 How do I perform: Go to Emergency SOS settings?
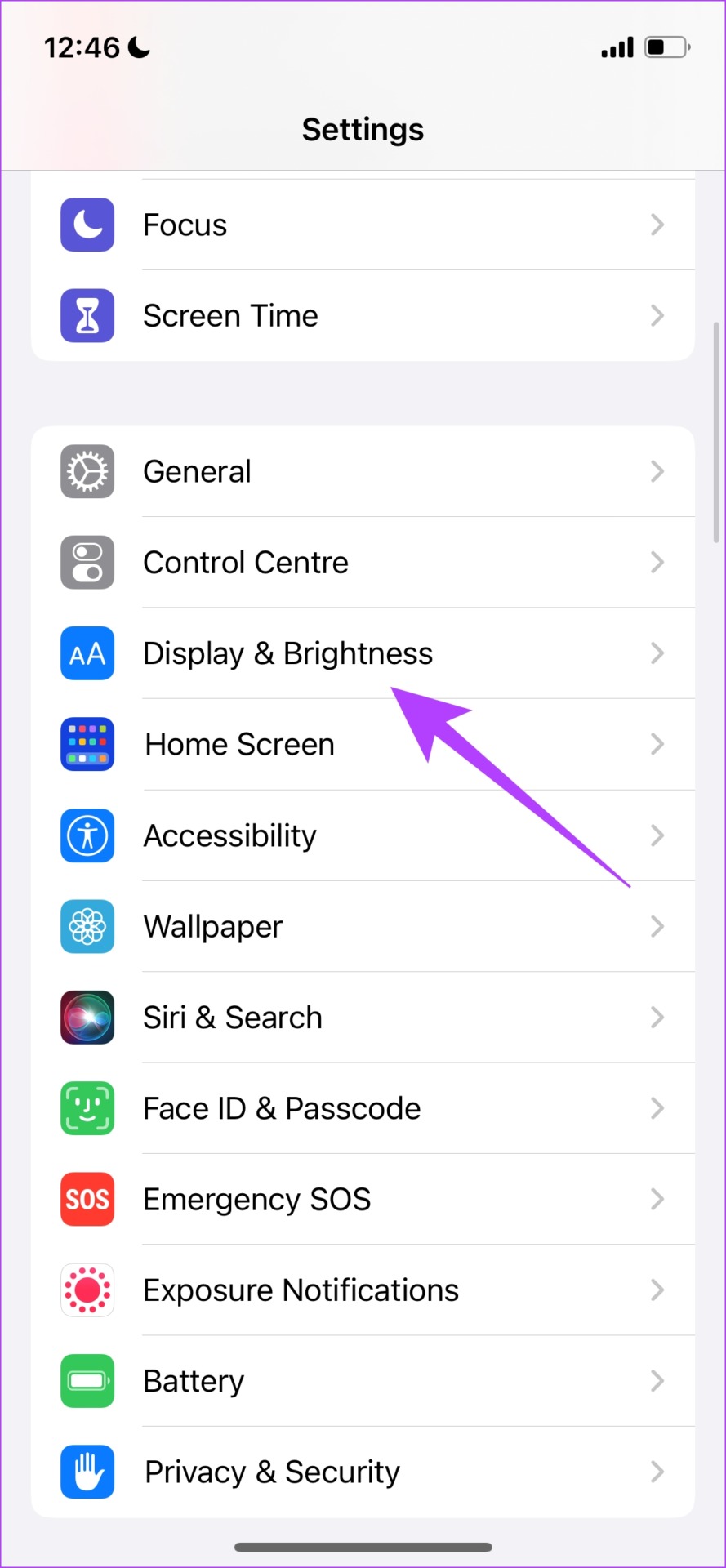tap(363, 1200)
